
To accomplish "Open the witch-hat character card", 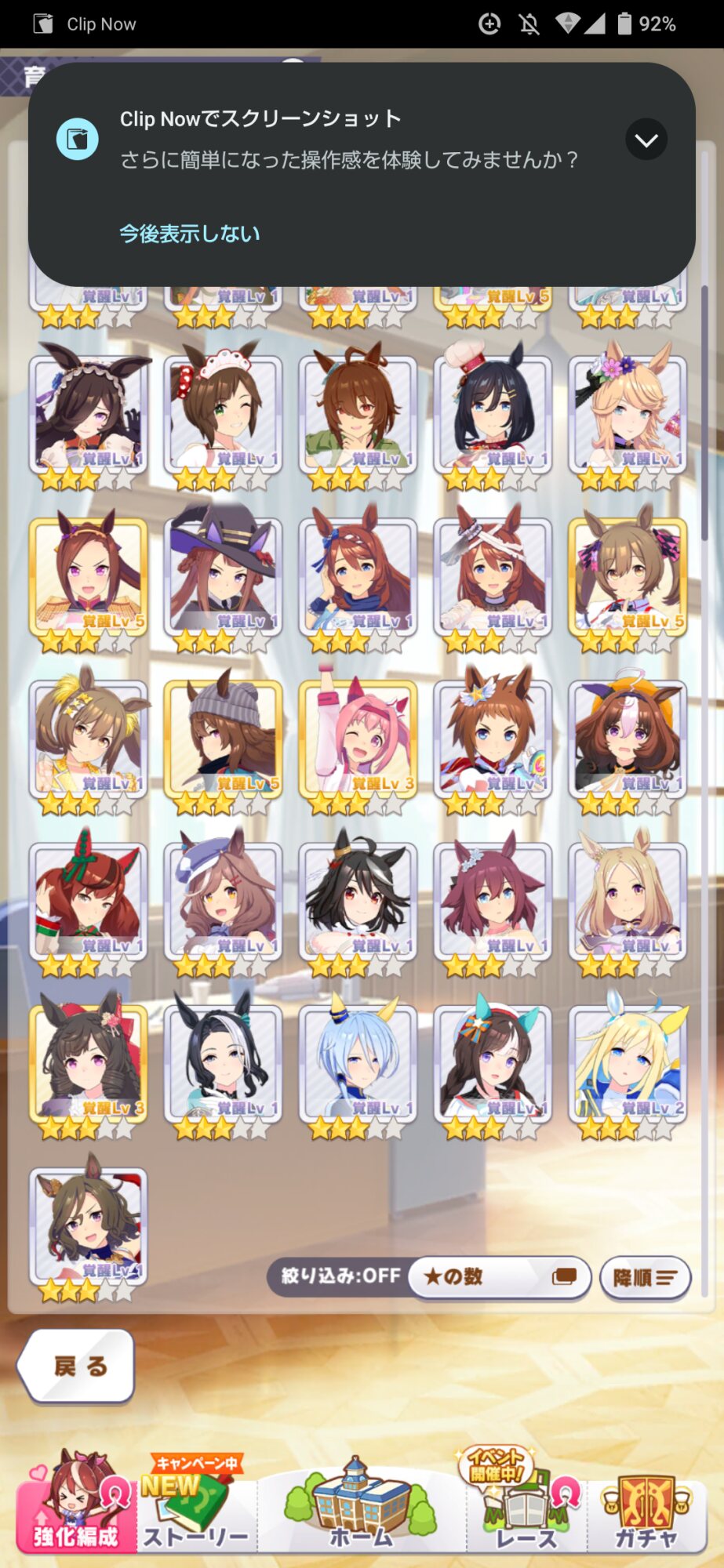I will click(x=223, y=580).
